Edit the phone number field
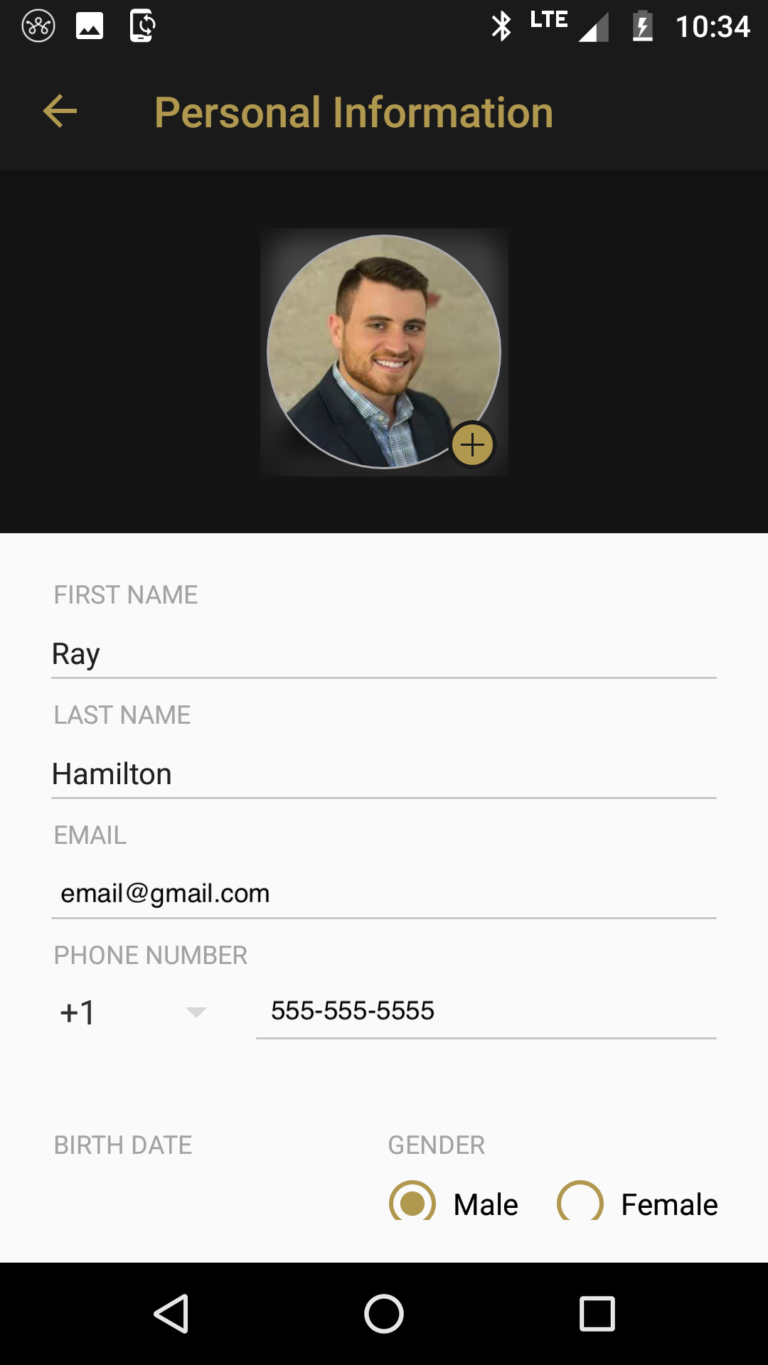The image size is (768, 1365). (485, 1011)
